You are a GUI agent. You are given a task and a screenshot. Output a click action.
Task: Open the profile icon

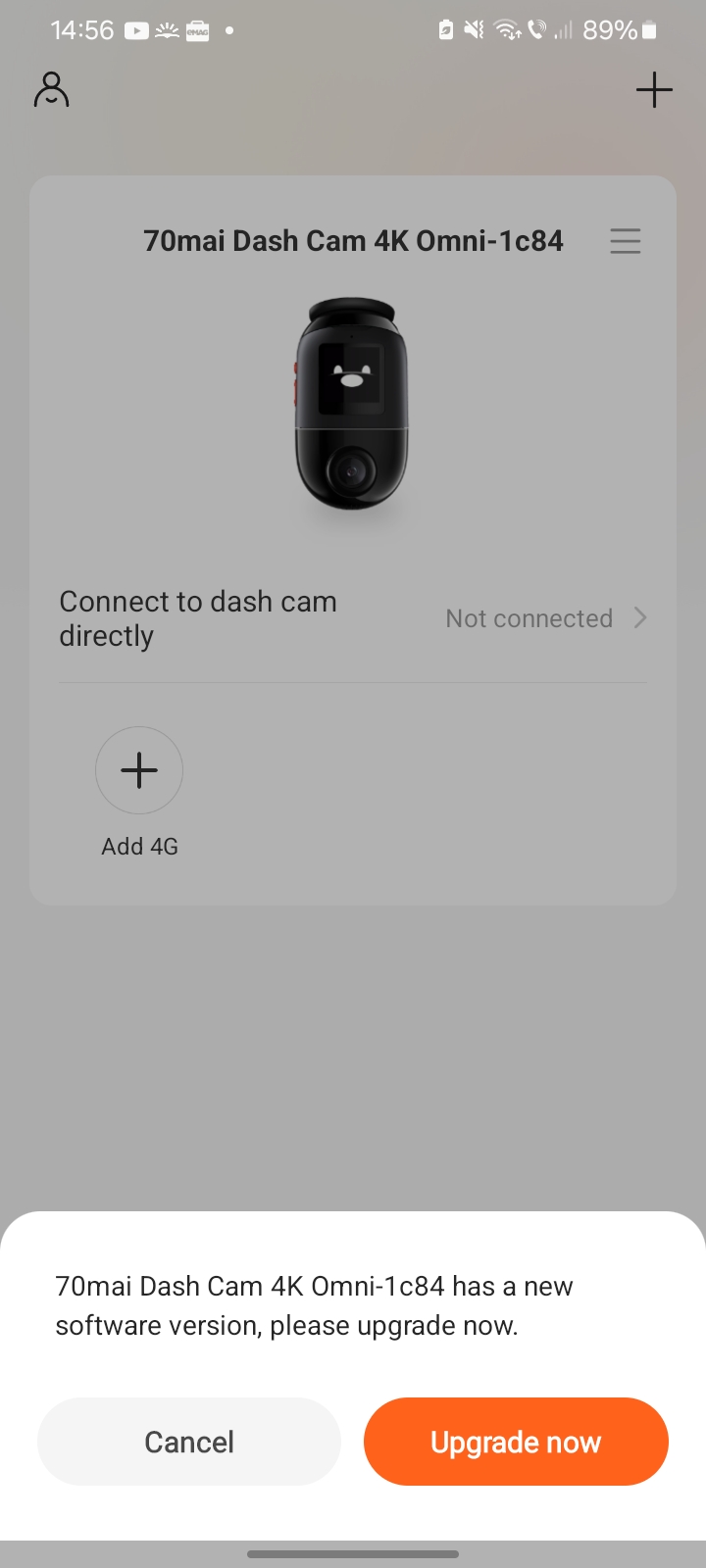[x=52, y=89]
